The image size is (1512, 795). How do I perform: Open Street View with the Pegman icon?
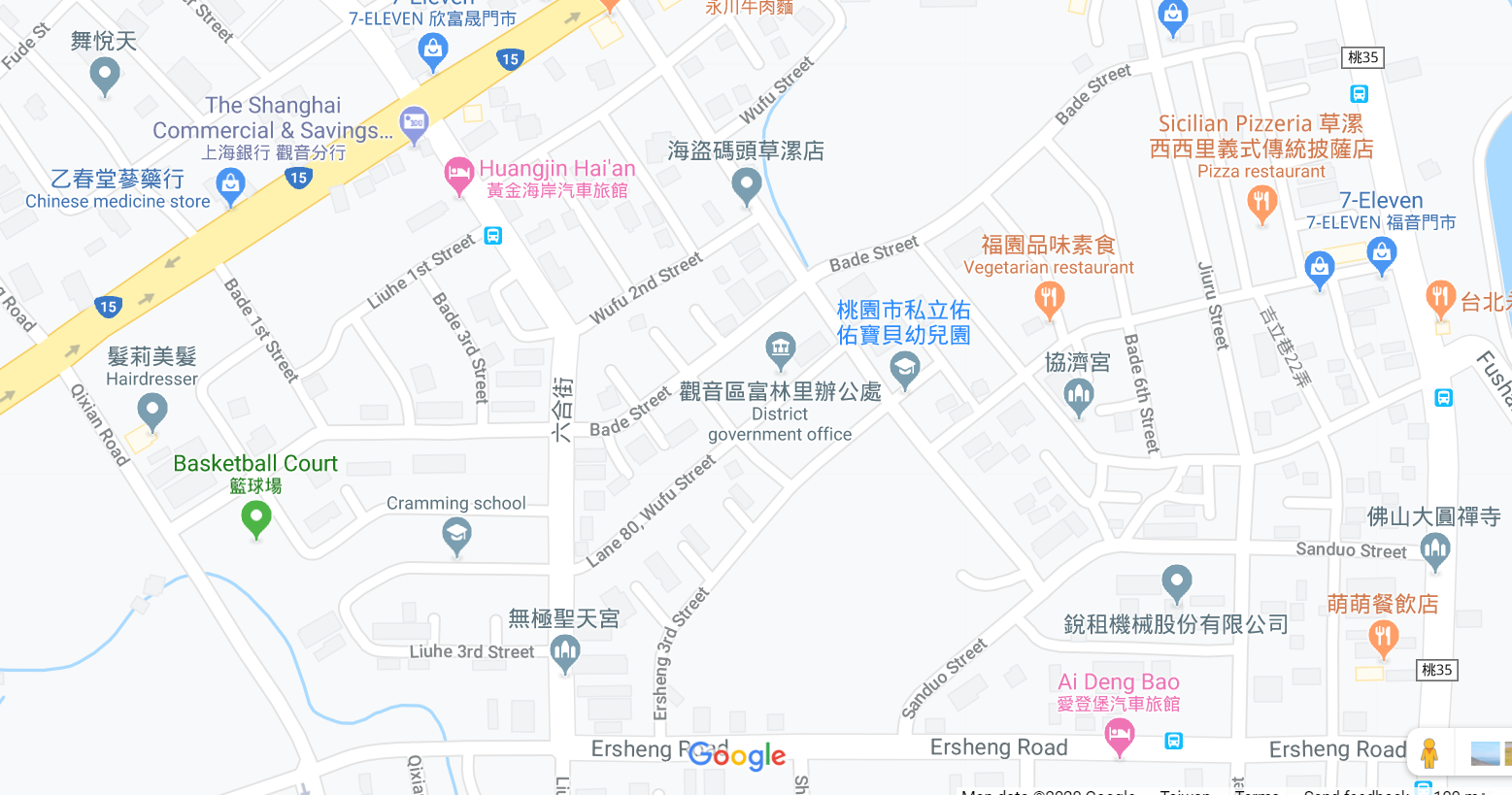1428,753
